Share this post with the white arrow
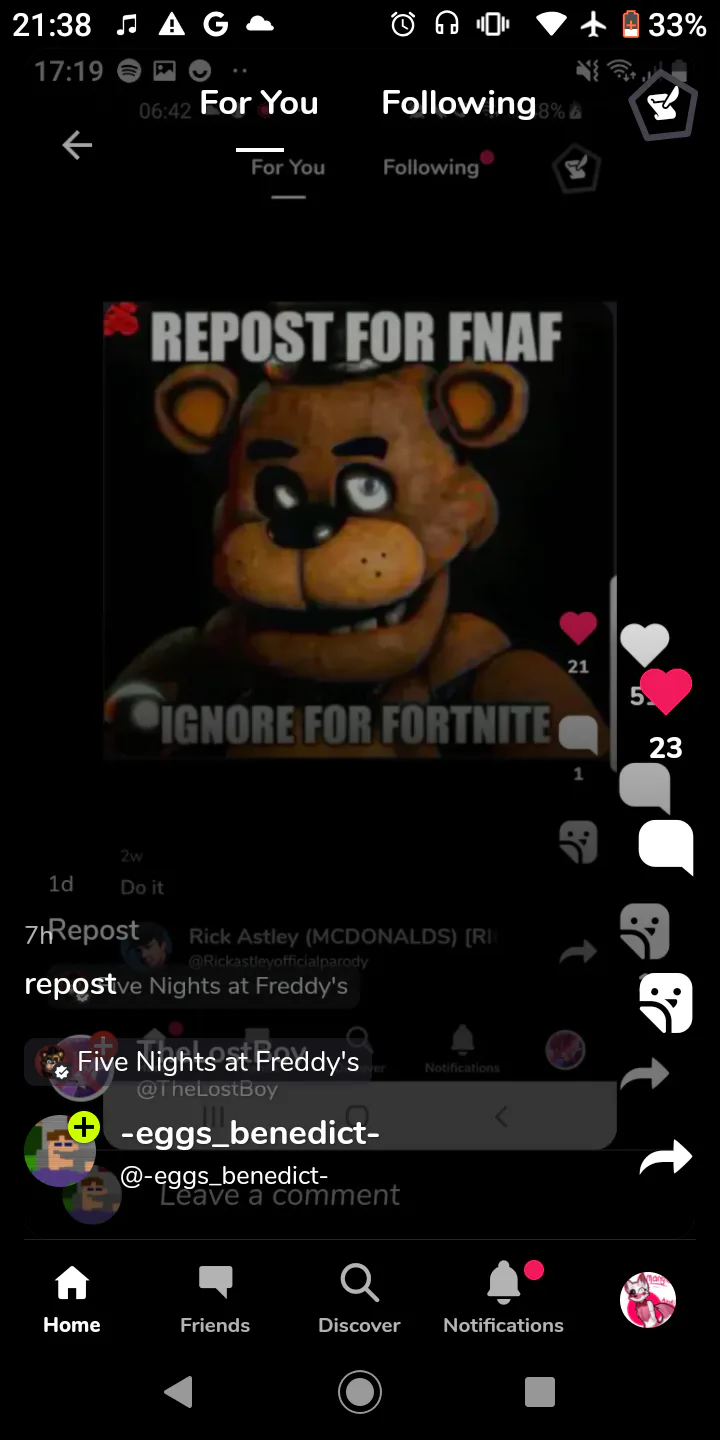The height and width of the screenshot is (1440, 720). (666, 1157)
